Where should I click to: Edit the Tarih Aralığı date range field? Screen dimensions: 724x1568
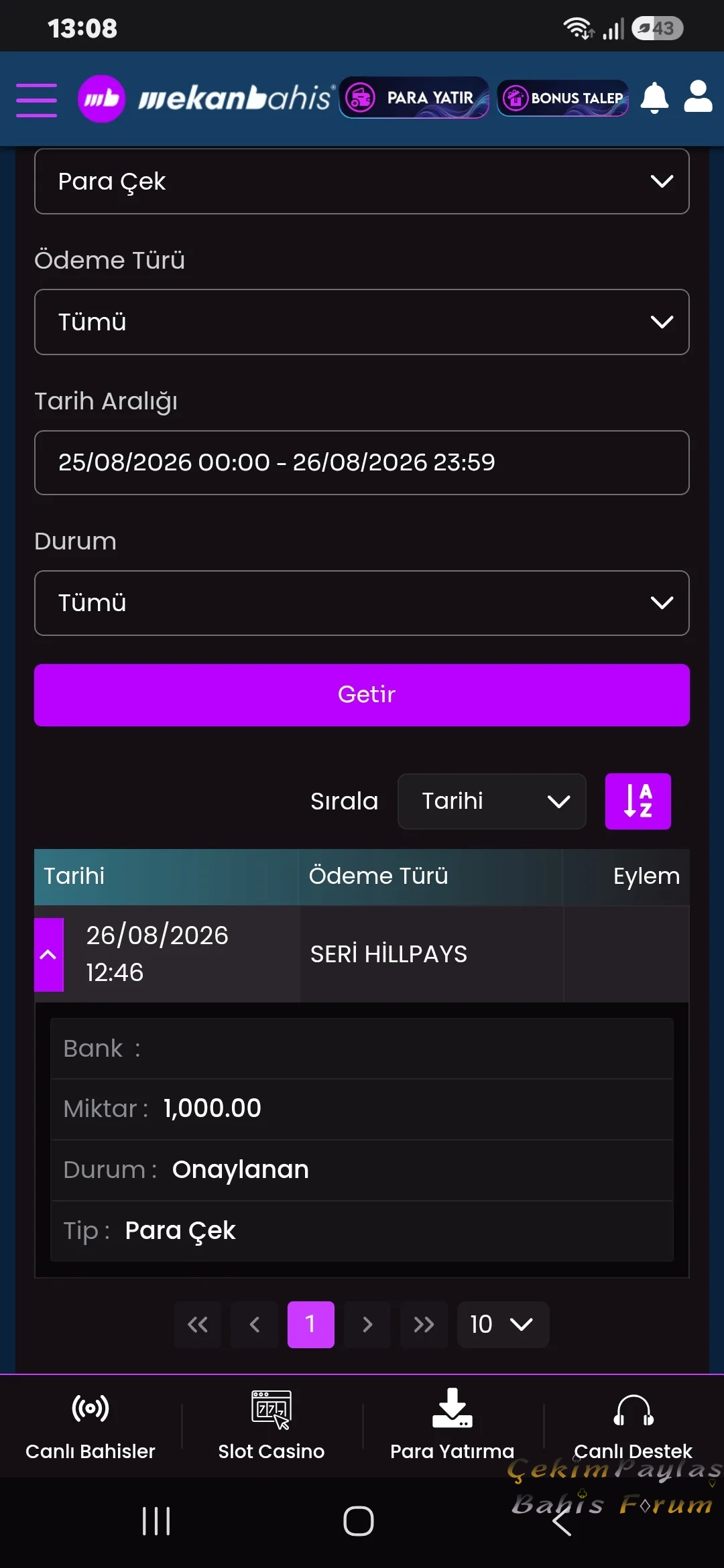pos(362,462)
